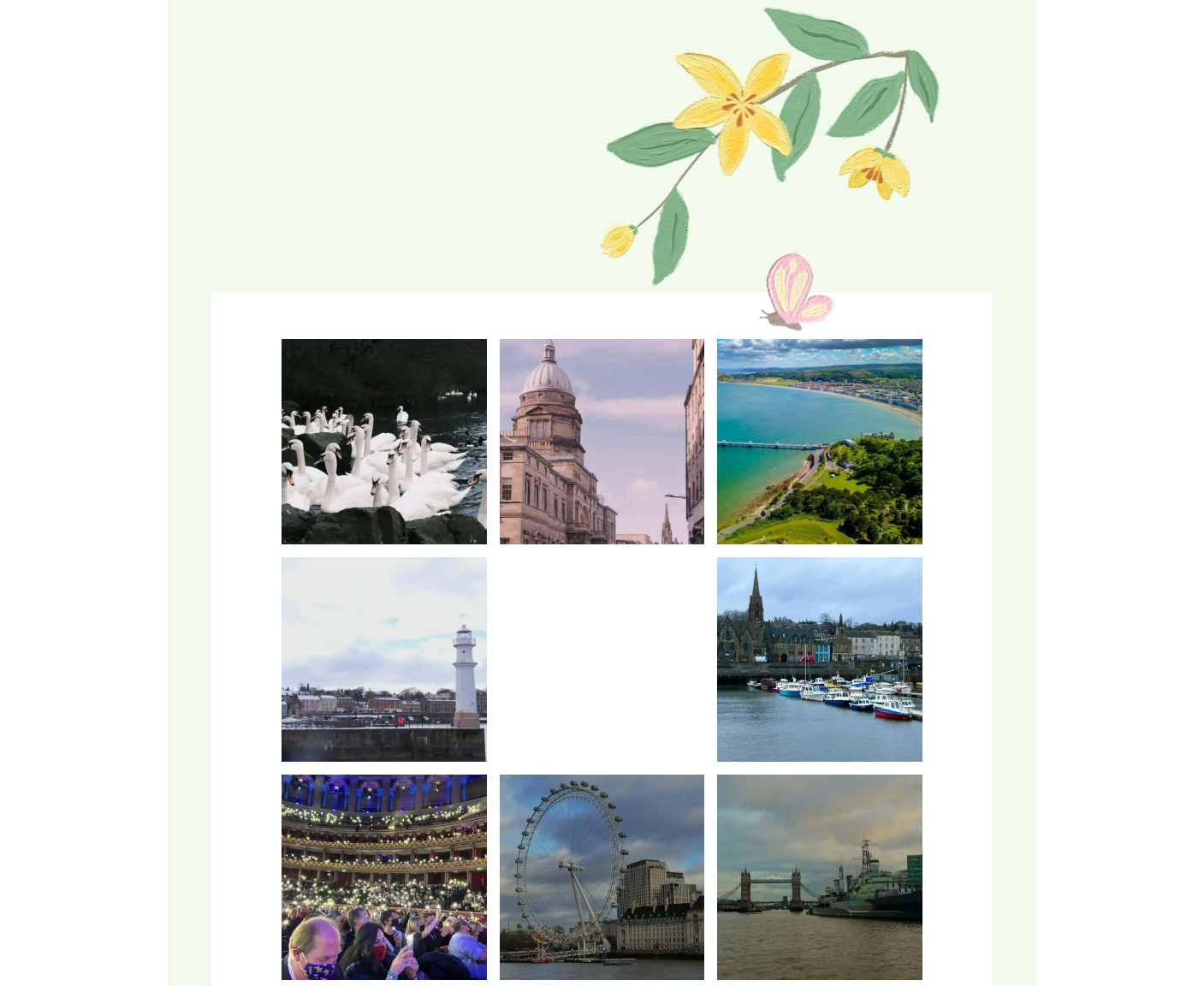Viewport: 1204px width, 986px height.
Task: View the domed building photo
Action: point(602,441)
